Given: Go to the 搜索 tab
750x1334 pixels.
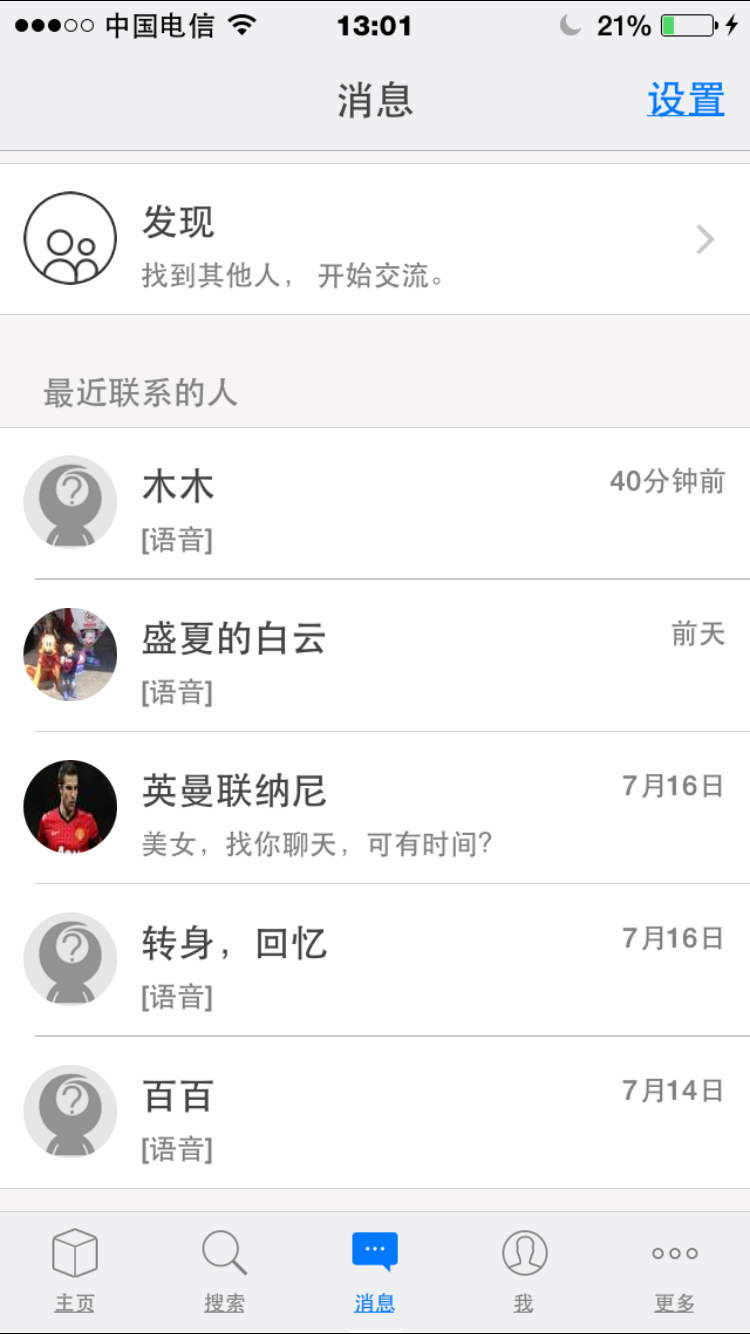Looking at the screenshot, I should click(224, 1270).
